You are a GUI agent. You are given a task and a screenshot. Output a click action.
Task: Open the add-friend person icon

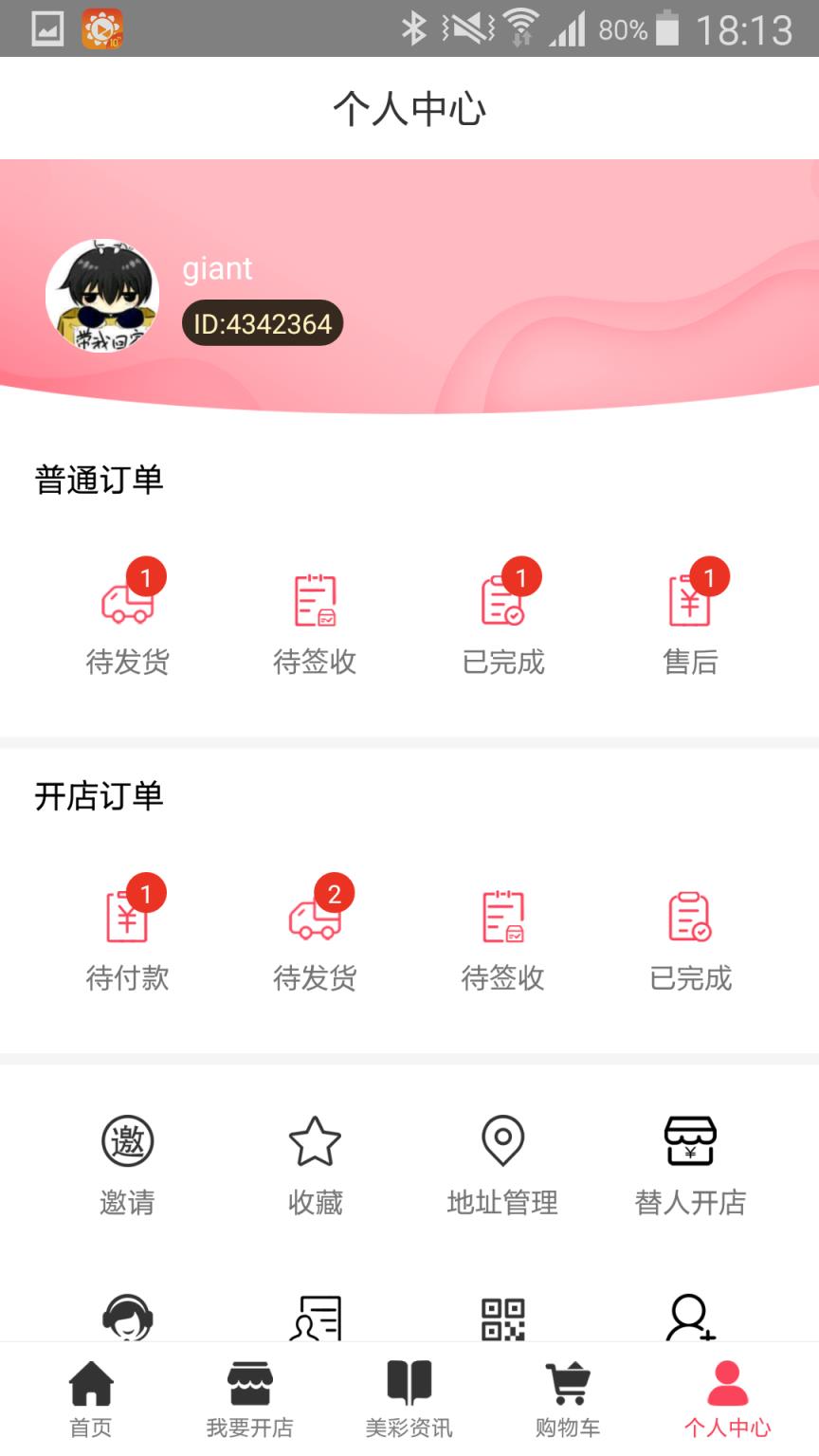(x=690, y=1318)
